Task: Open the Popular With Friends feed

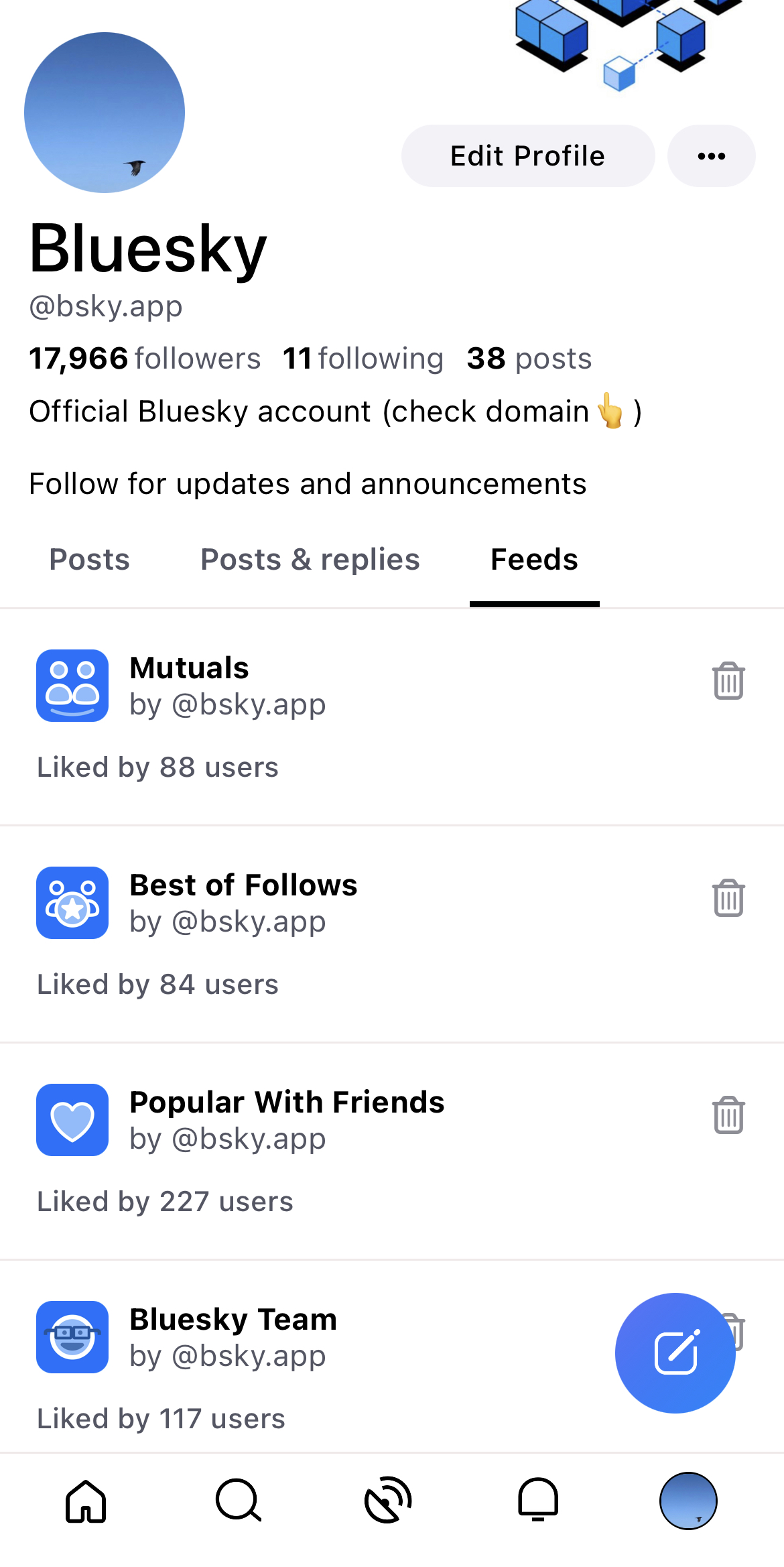Action: (x=286, y=1101)
